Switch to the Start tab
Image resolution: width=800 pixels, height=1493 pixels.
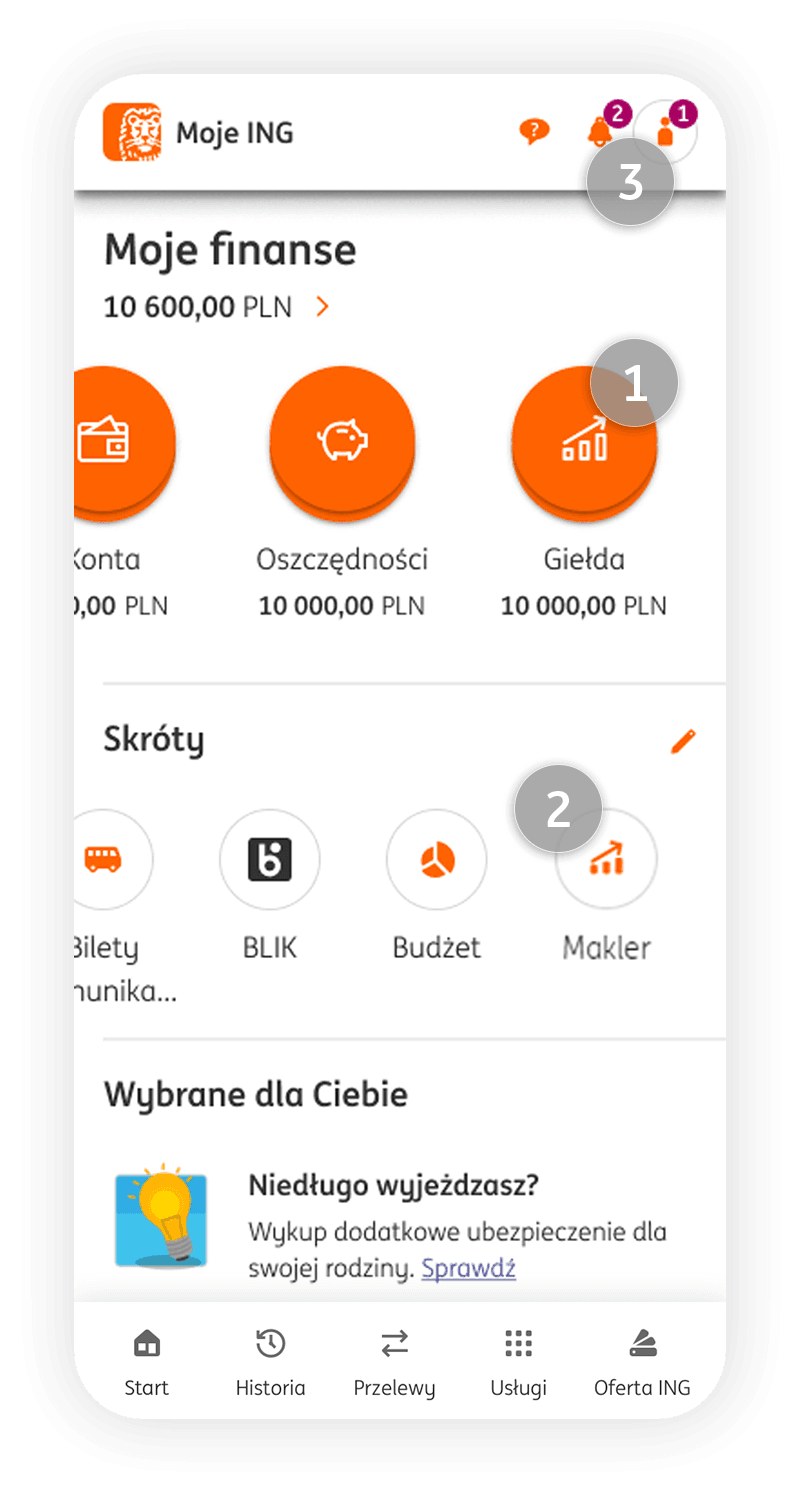coord(146,1362)
